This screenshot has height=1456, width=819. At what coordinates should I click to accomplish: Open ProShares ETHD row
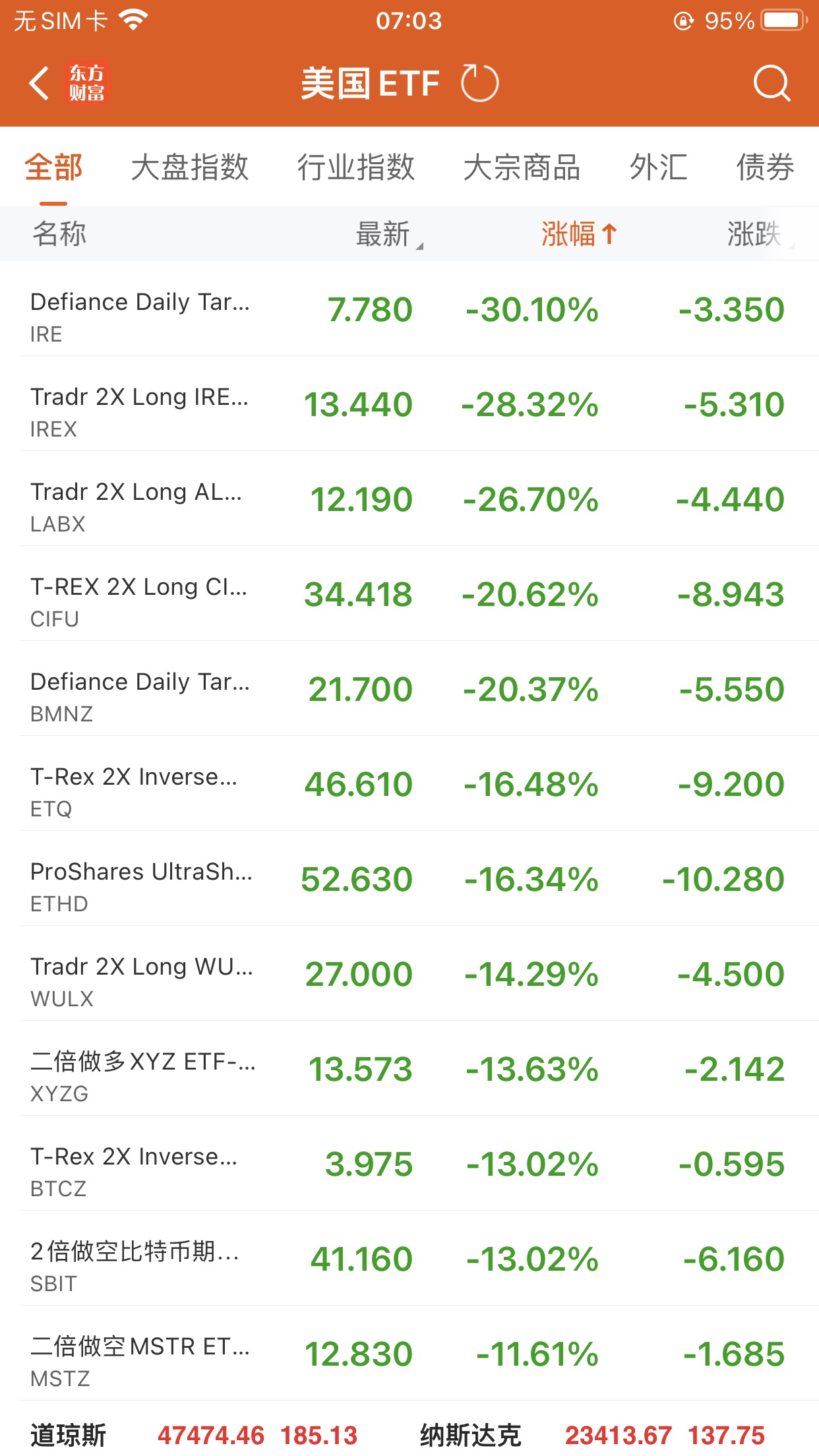[409, 880]
